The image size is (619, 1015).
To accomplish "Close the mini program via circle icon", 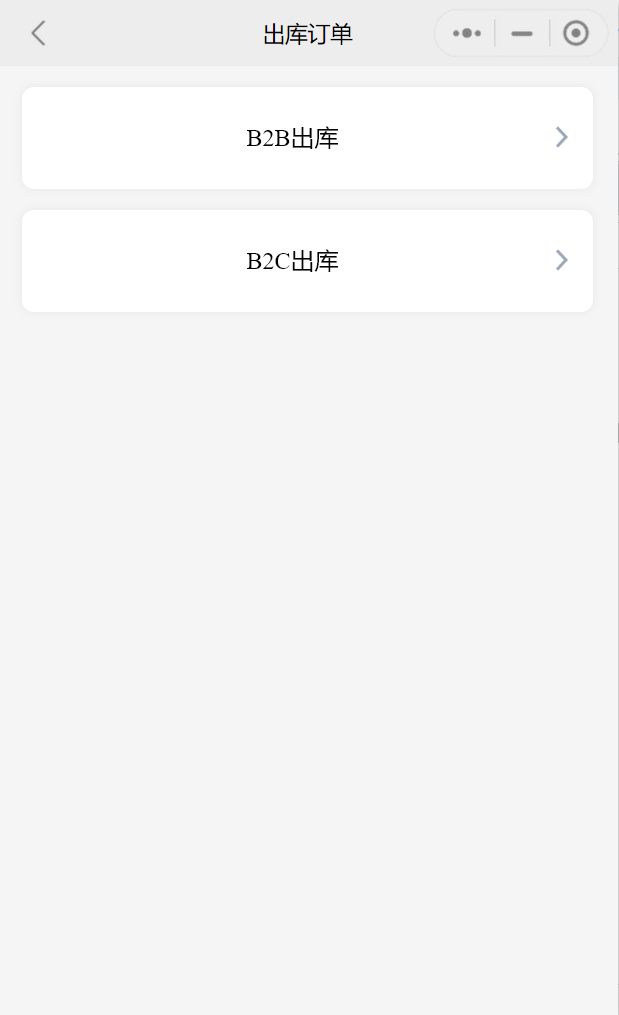I will coord(576,33).
